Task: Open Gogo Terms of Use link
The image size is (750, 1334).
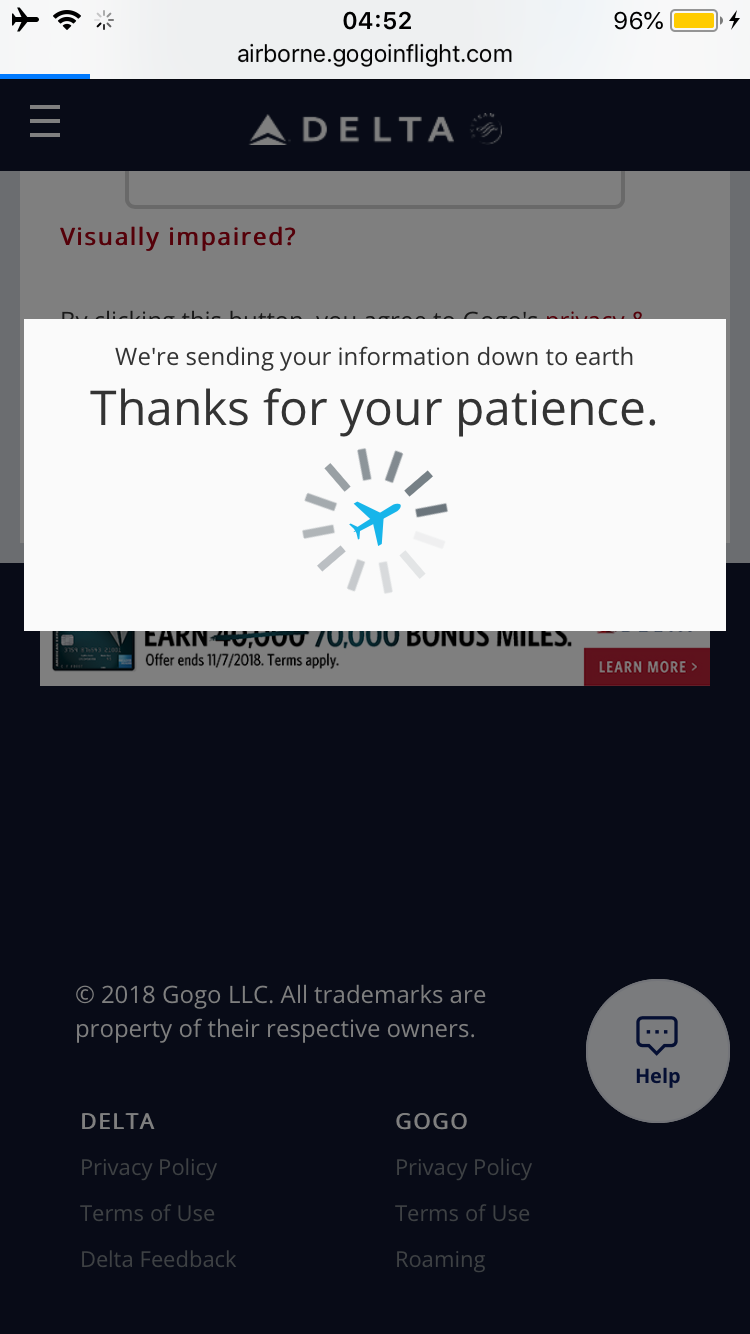Action: pos(462,1213)
